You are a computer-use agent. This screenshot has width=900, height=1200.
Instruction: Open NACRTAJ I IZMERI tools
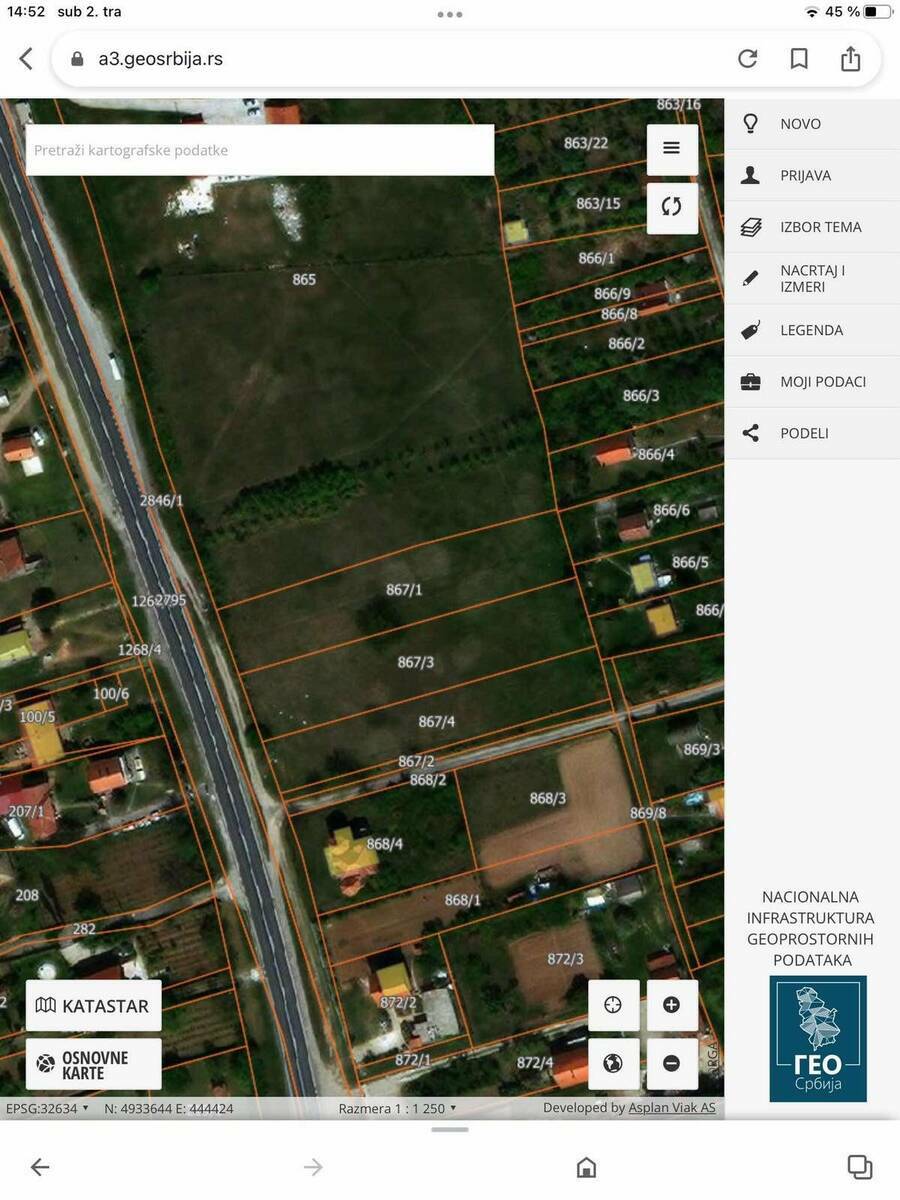pos(812,279)
